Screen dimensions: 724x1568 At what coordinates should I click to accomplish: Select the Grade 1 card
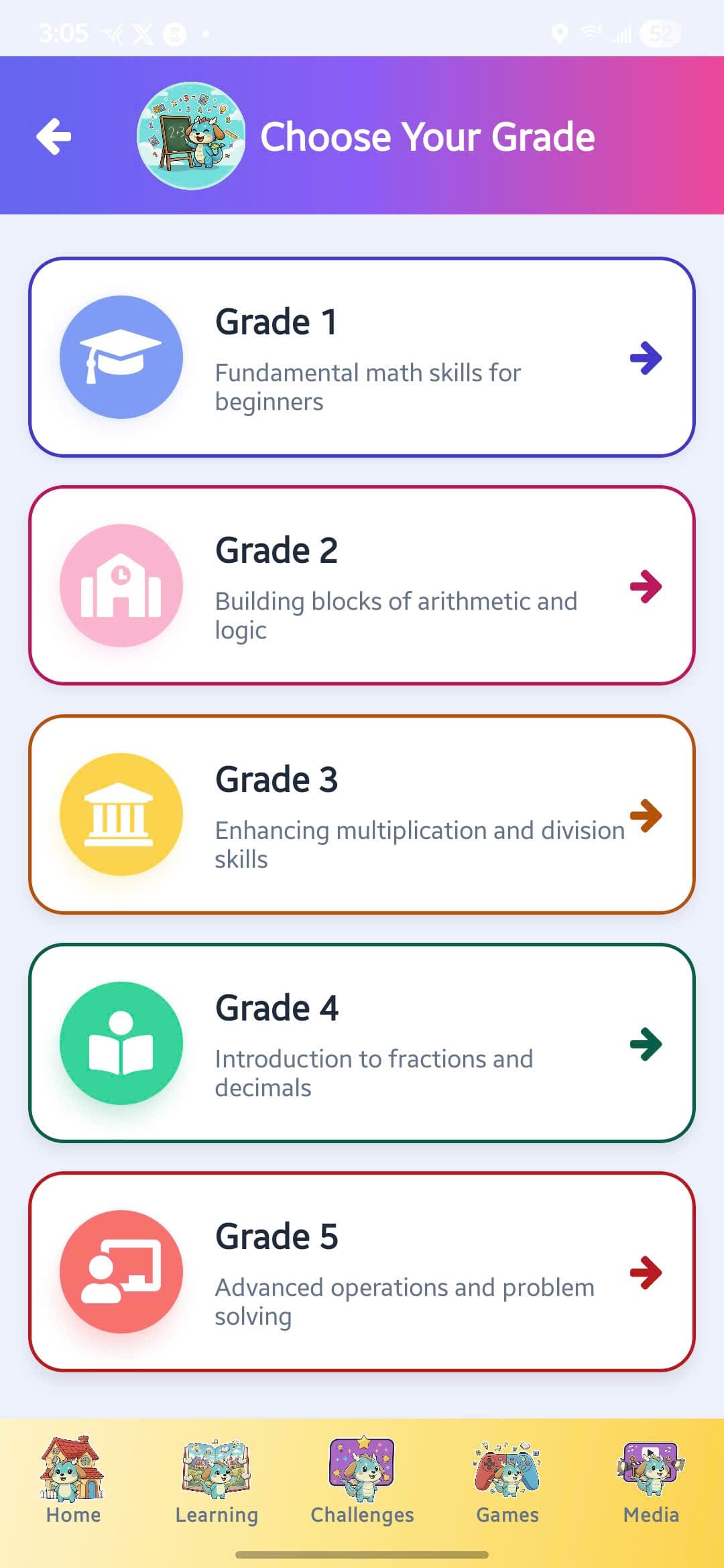pyautogui.click(x=362, y=357)
